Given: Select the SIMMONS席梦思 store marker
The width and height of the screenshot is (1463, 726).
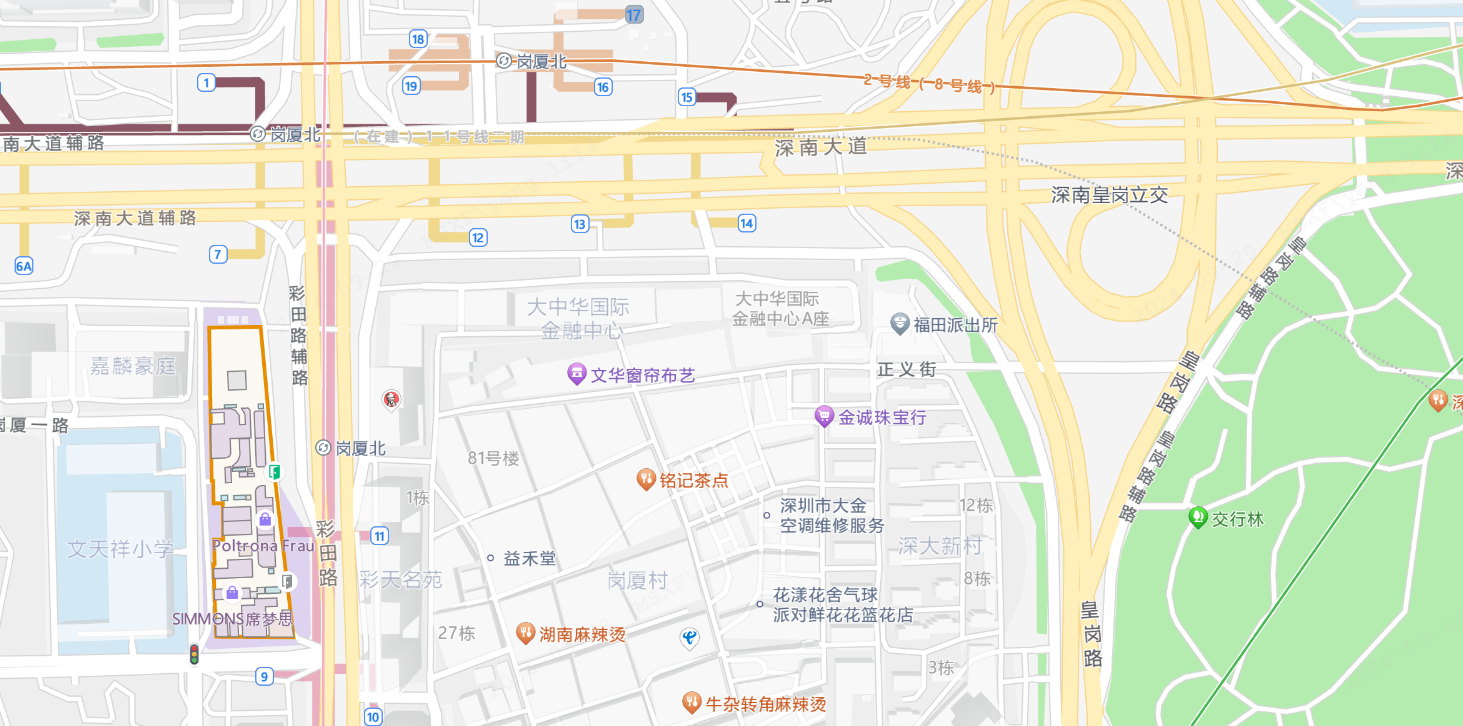Looking at the screenshot, I should coord(232,594).
